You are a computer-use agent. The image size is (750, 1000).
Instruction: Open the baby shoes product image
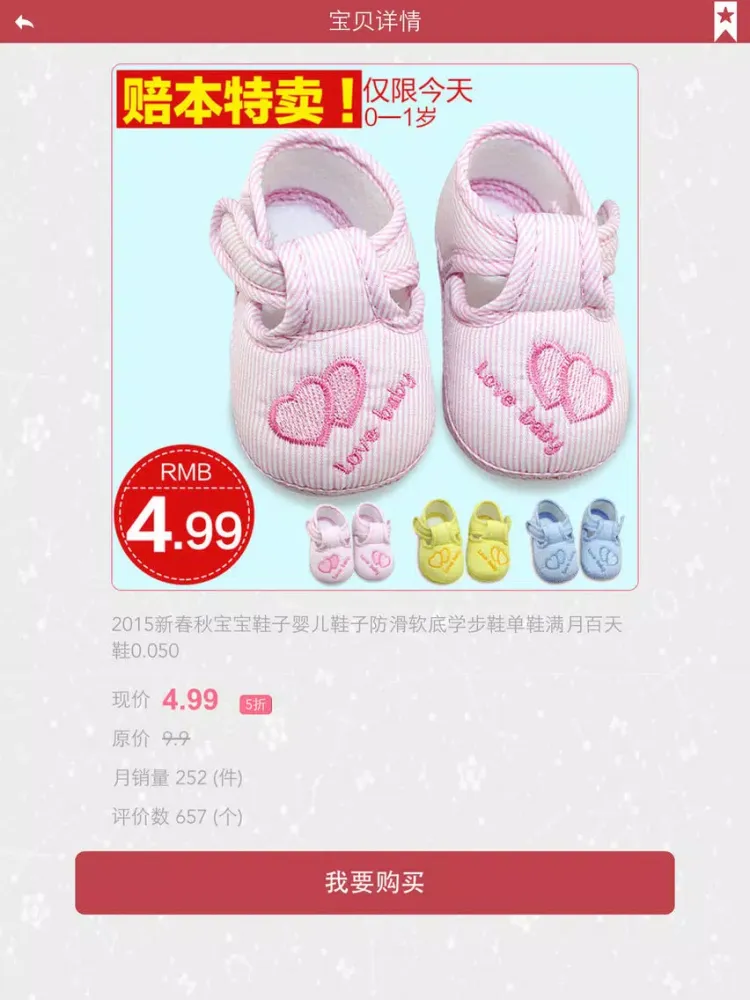tap(375, 327)
